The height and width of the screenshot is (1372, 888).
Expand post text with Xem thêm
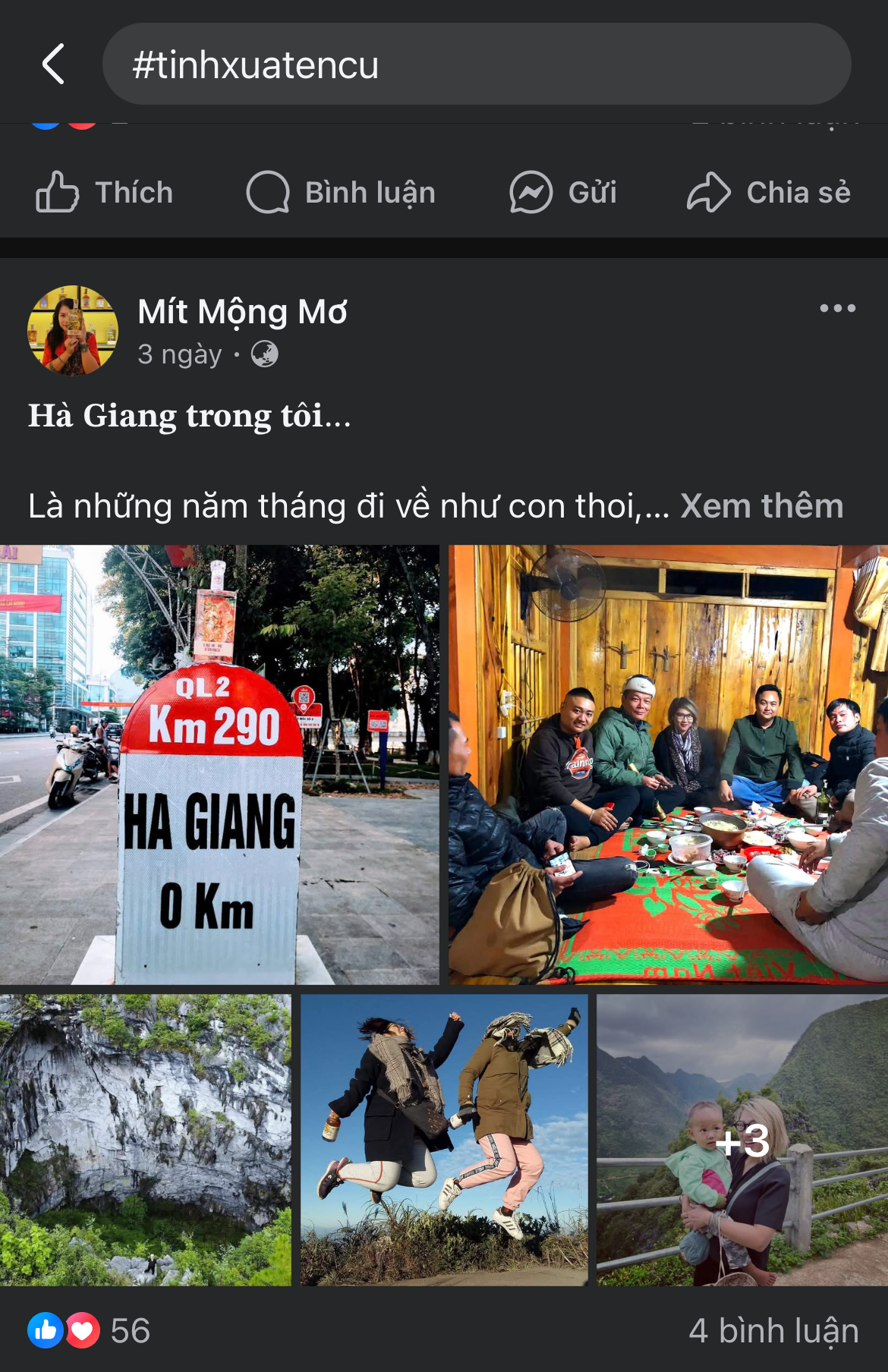[x=761, y=506]
